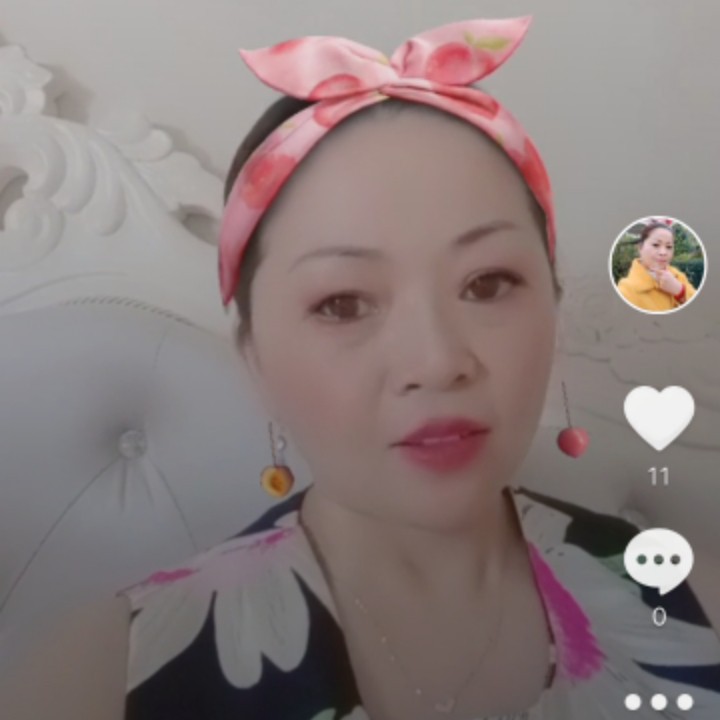Open the creator's profile avatar
The image size is (720, 720).
(x=657, y=265)
